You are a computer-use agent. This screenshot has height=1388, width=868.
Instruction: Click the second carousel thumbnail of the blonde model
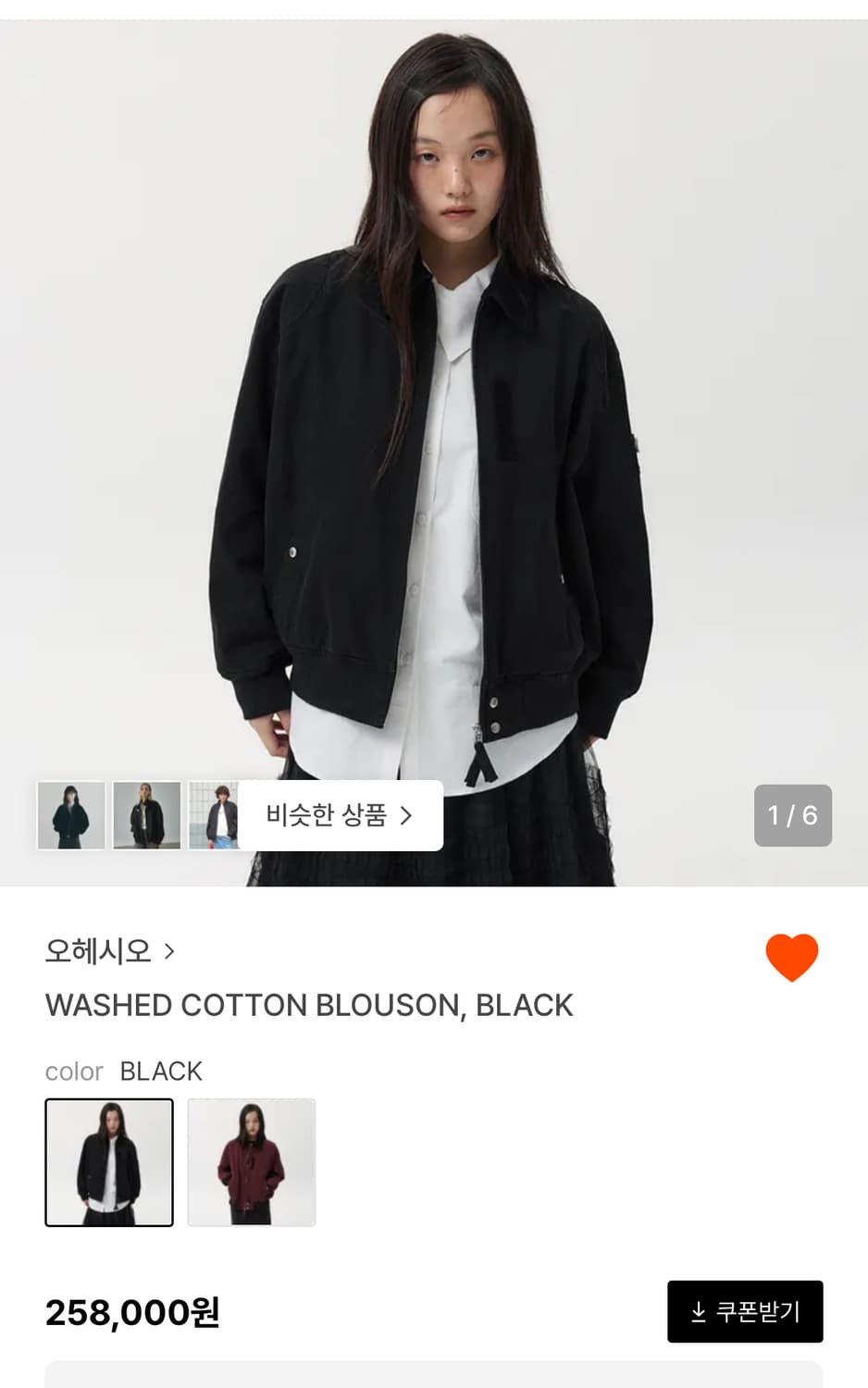[146, 814]
